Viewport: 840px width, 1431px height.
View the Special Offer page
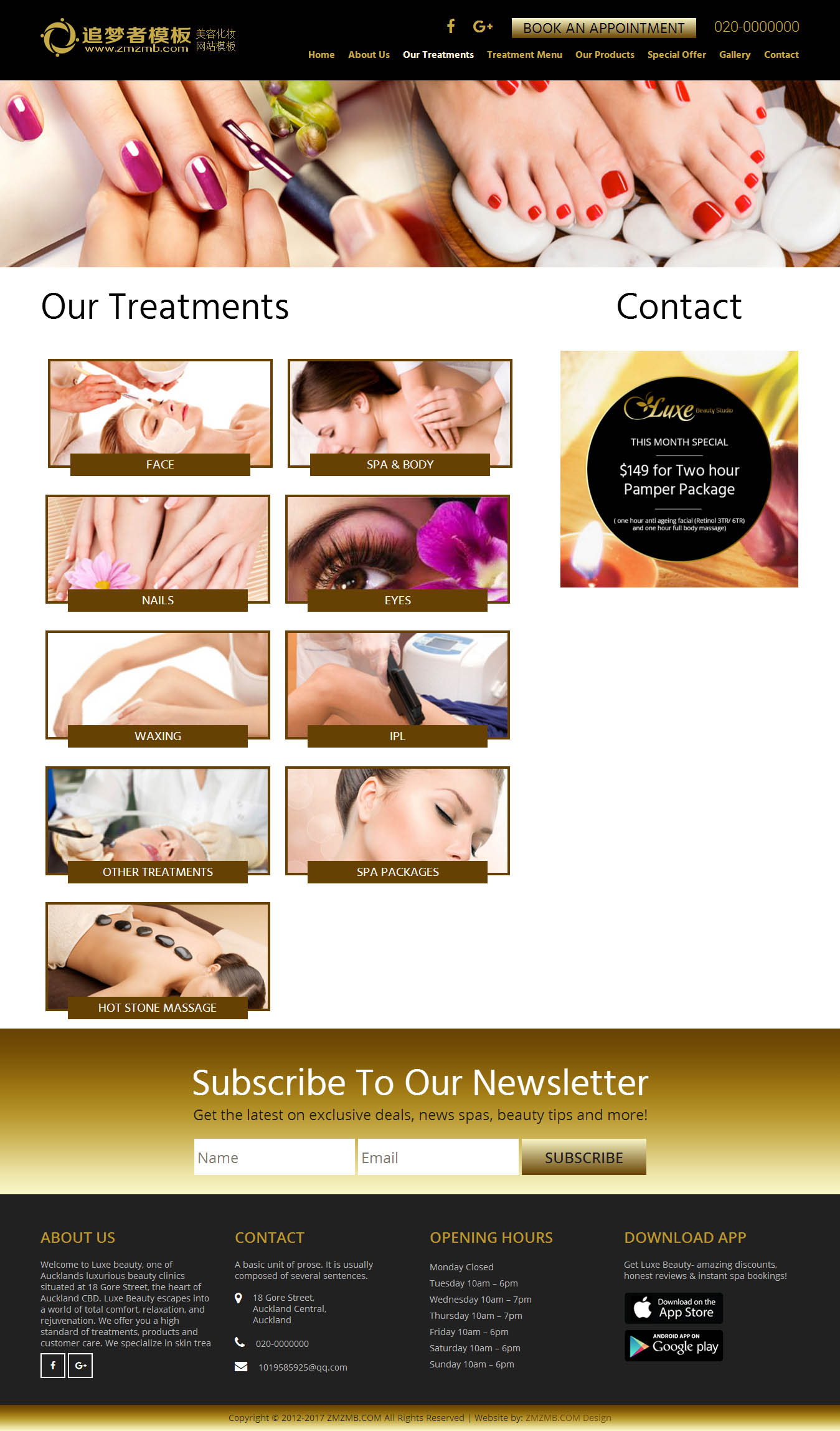[676, 55]
